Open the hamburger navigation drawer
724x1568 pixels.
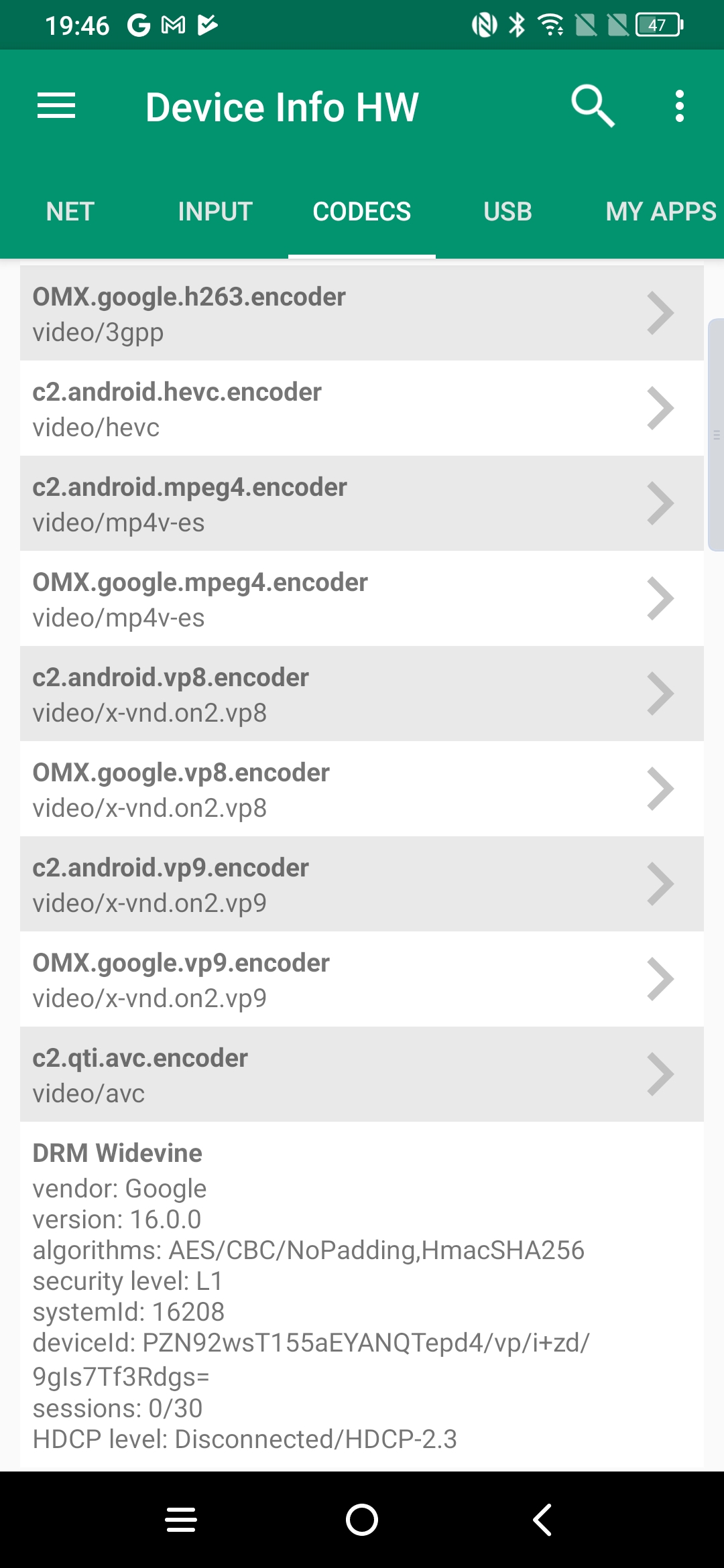(x=56, y=107)
